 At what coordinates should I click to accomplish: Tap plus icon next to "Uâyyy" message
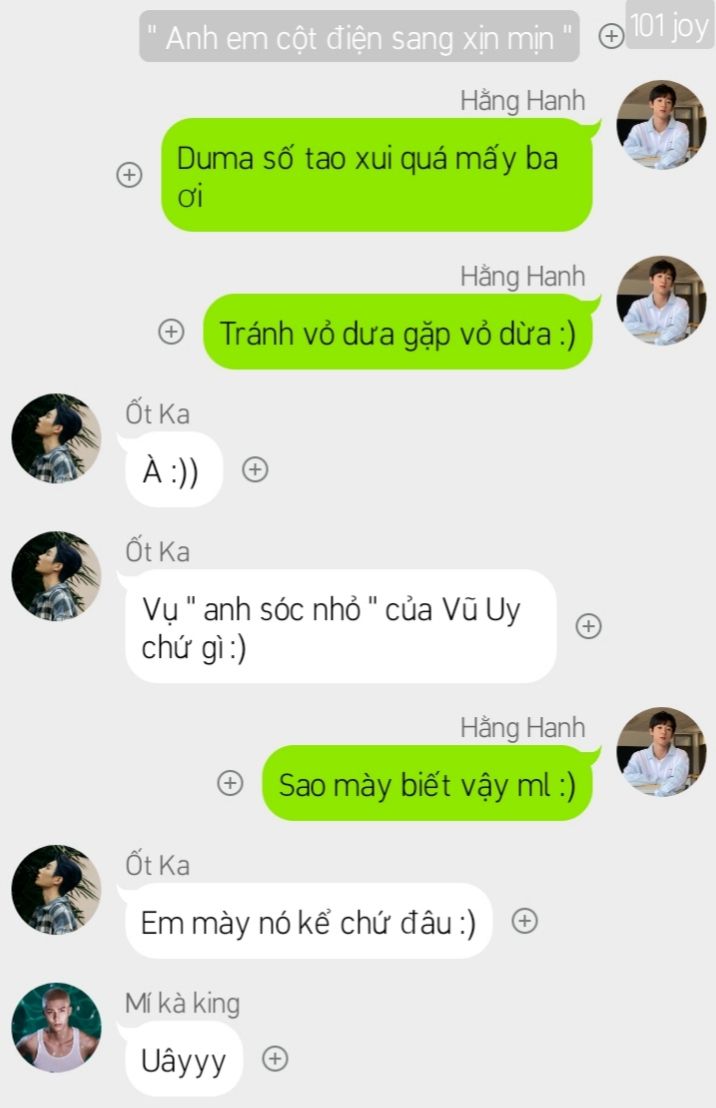pyautogui.click(x=275, y=1058)
